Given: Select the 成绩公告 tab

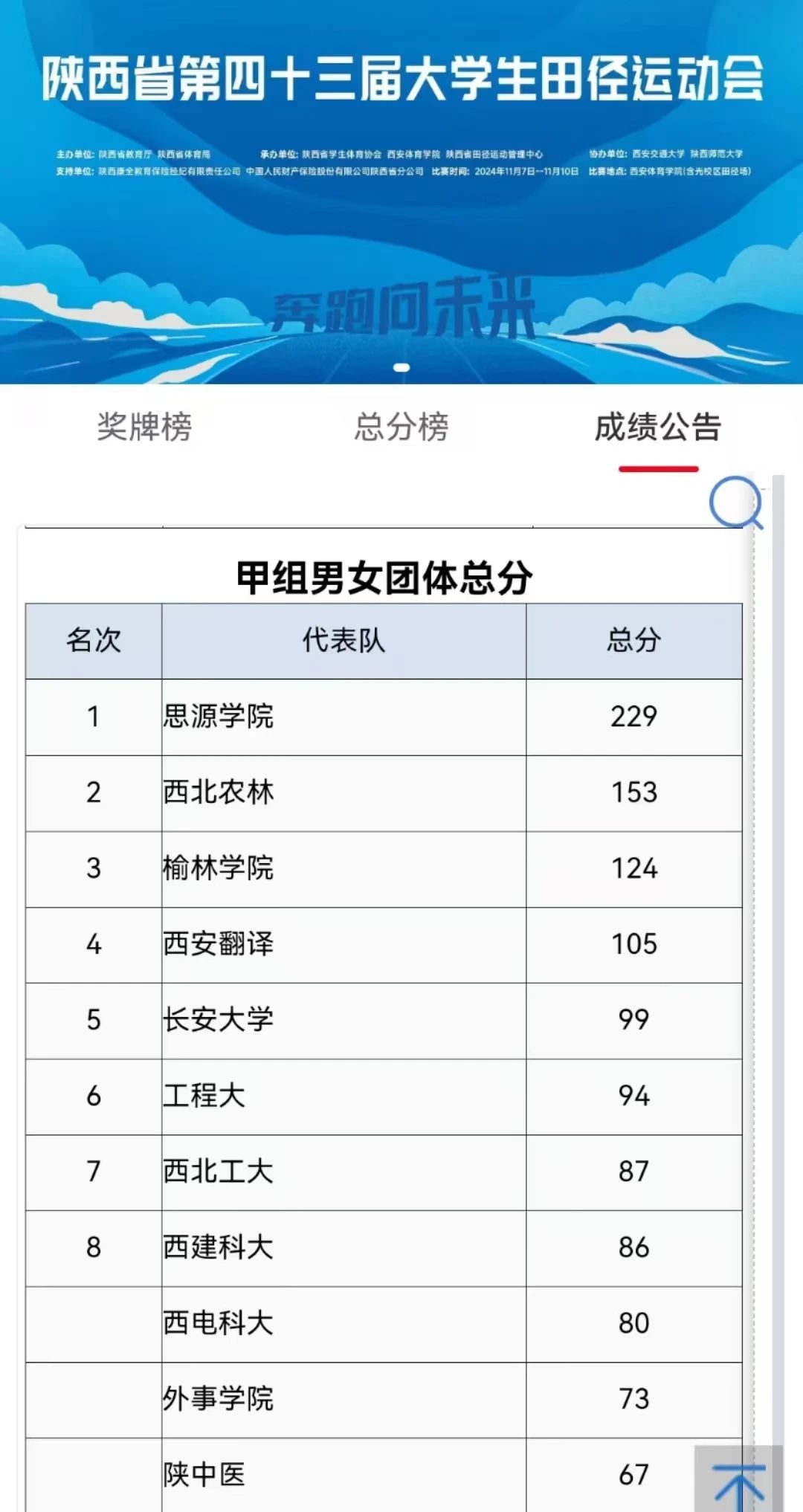Looking at the screenshot, I should point(658,427).
